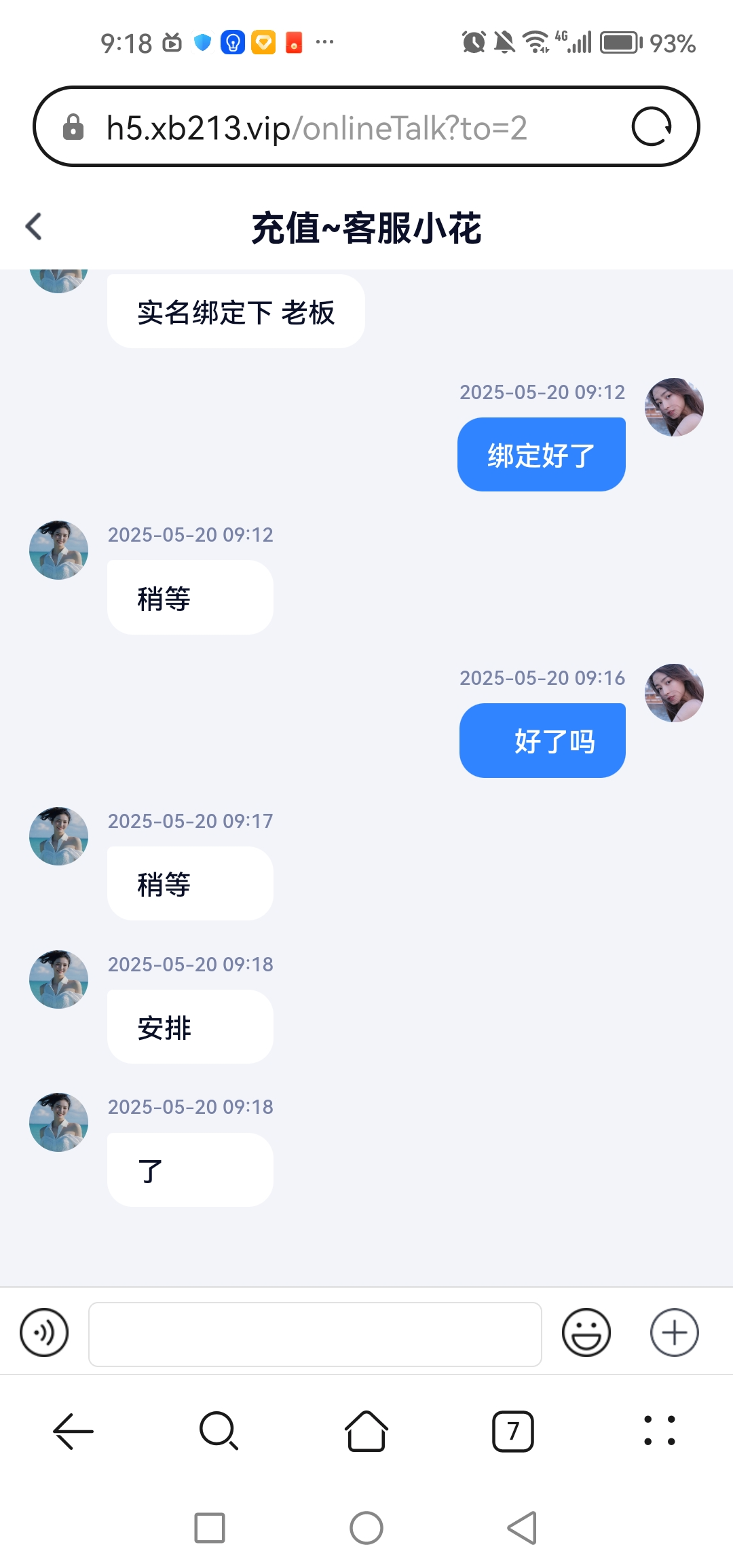Screen dimensions: 733x1568
Task: Show the 7 open browser tabs
Action: 512,1431
